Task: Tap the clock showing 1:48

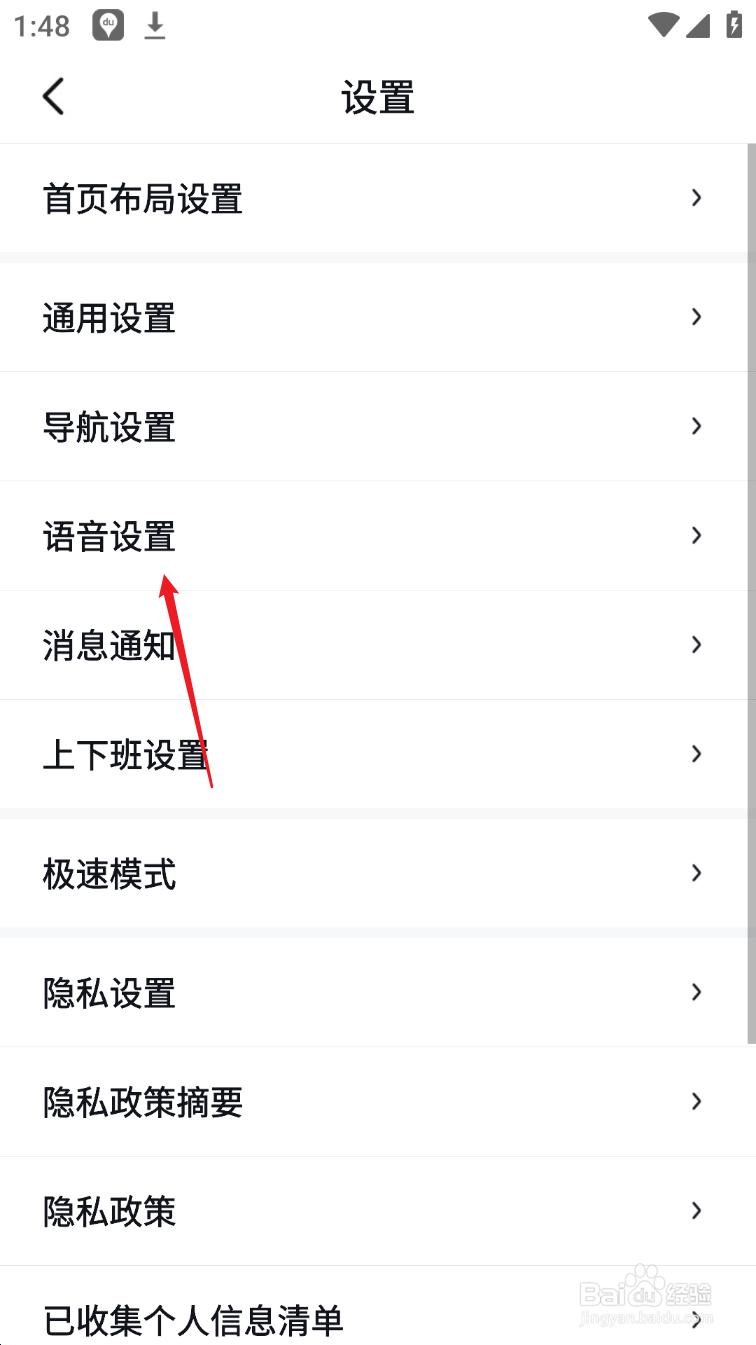Action: 40,26
